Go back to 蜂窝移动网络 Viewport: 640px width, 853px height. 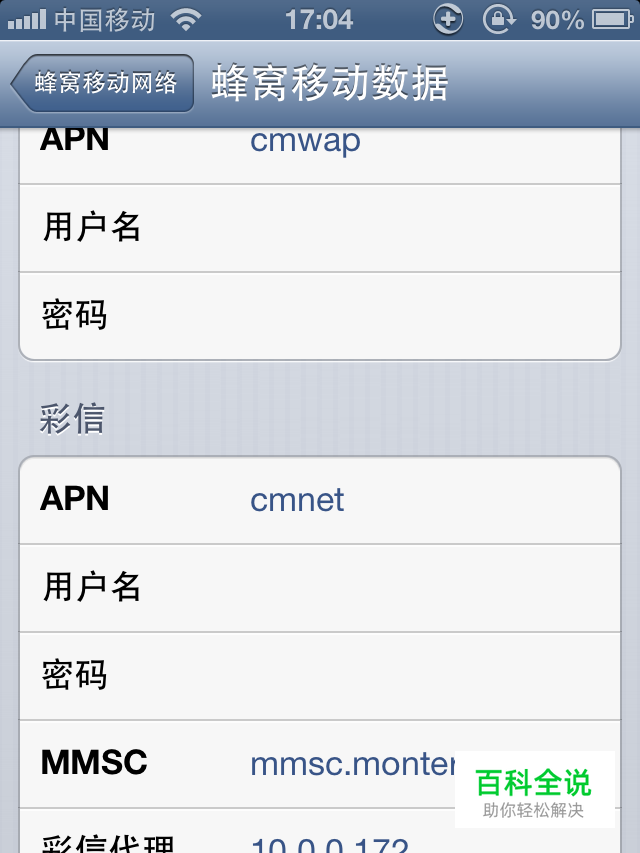point(103,83)
